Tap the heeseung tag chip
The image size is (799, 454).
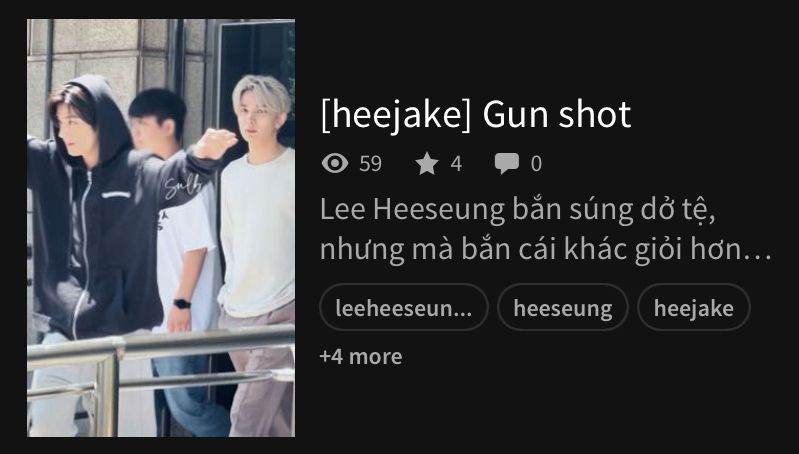(563, 307)
